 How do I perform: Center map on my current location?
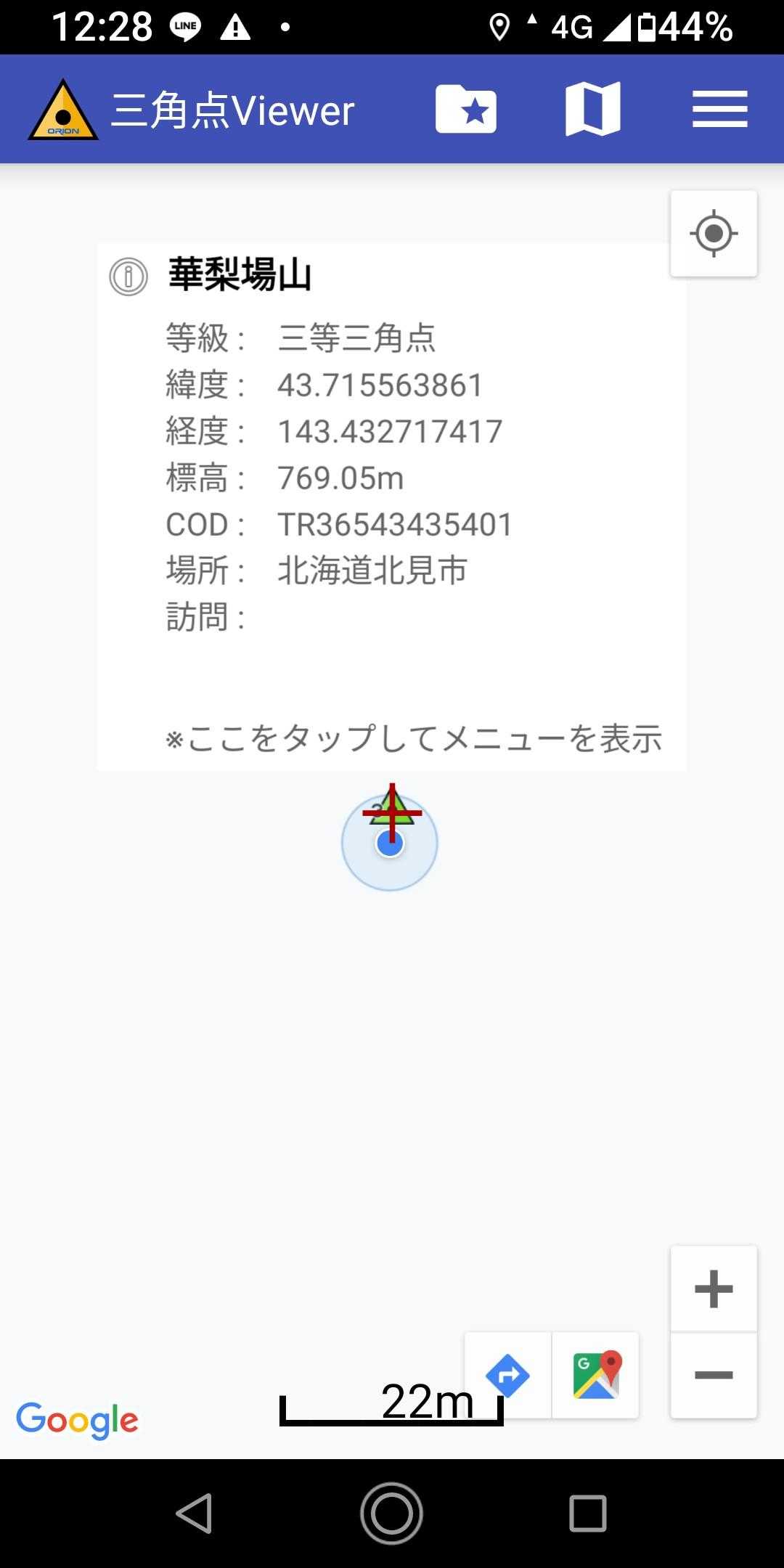(714, 234)
